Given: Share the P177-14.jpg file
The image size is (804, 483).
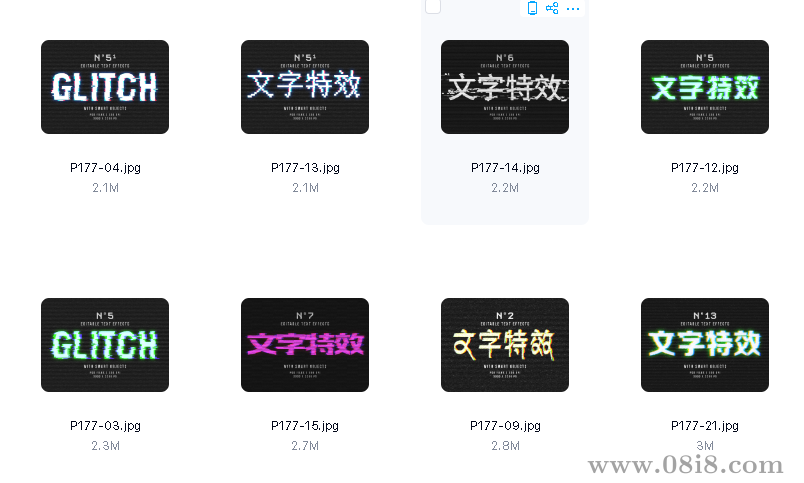Looking at the screenshot, I should click(x=552, y=8).
